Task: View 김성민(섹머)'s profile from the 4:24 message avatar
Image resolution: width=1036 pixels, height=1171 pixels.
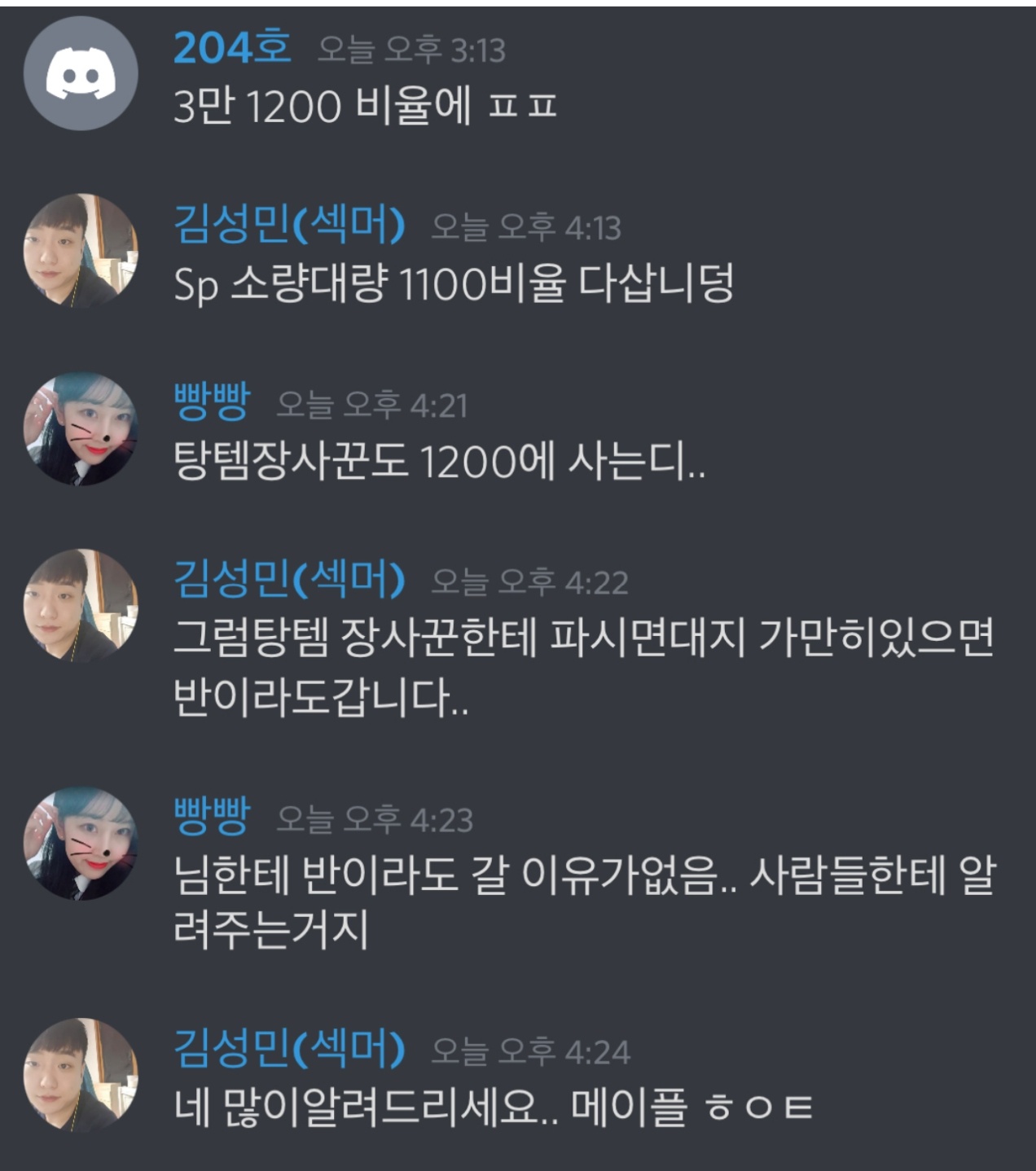Action: (x=81, y=1075)
